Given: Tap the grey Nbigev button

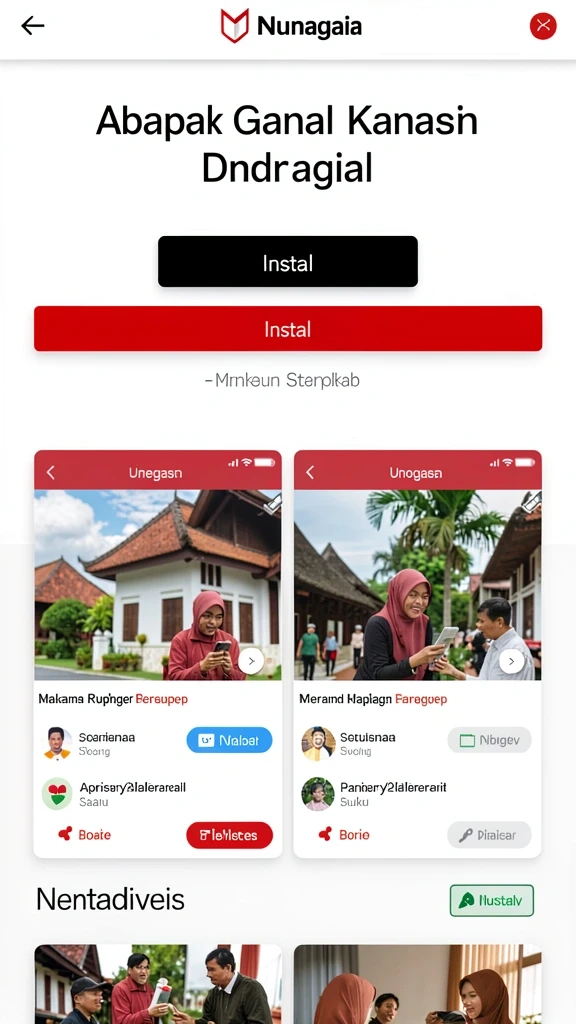Looking at the screenshot, I should (489, 741).
